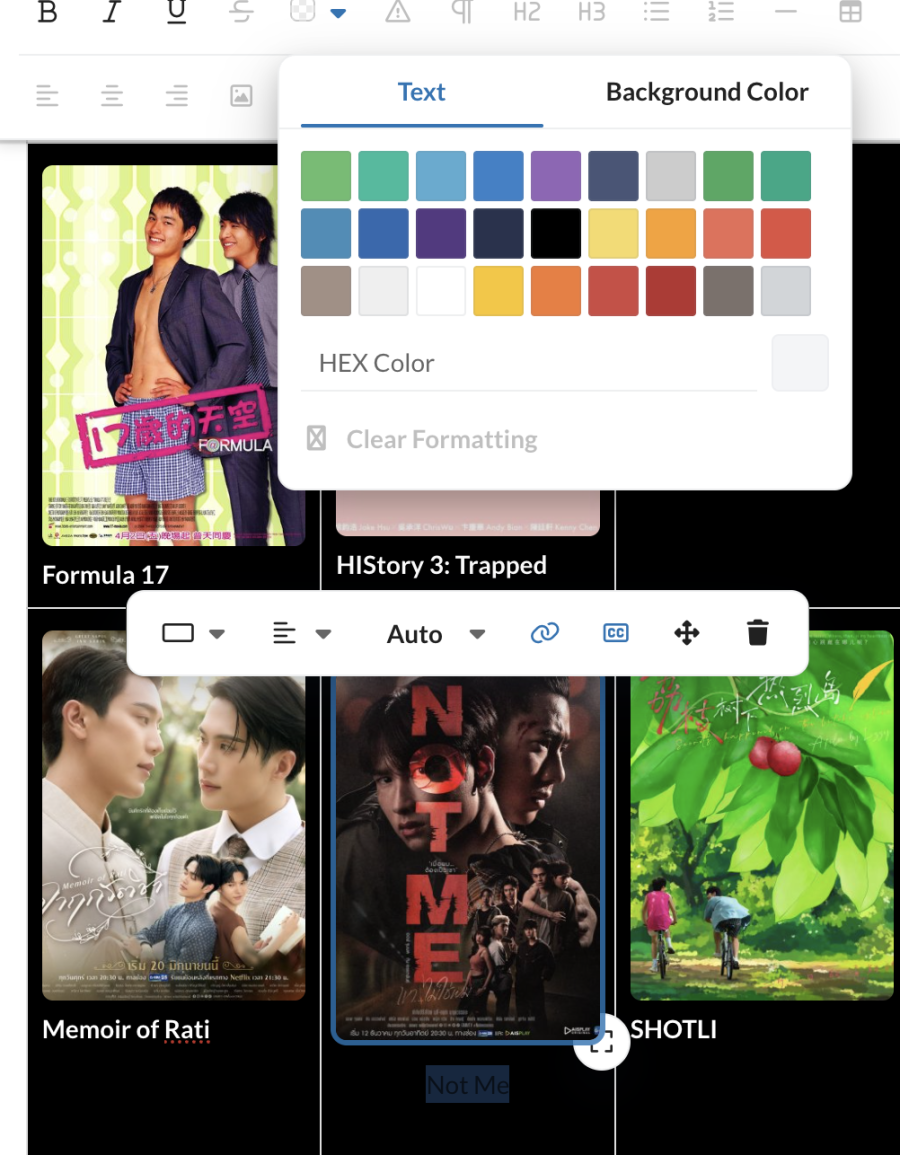
Task: Switch to the Background Color tab
Action: pos(706,92)
